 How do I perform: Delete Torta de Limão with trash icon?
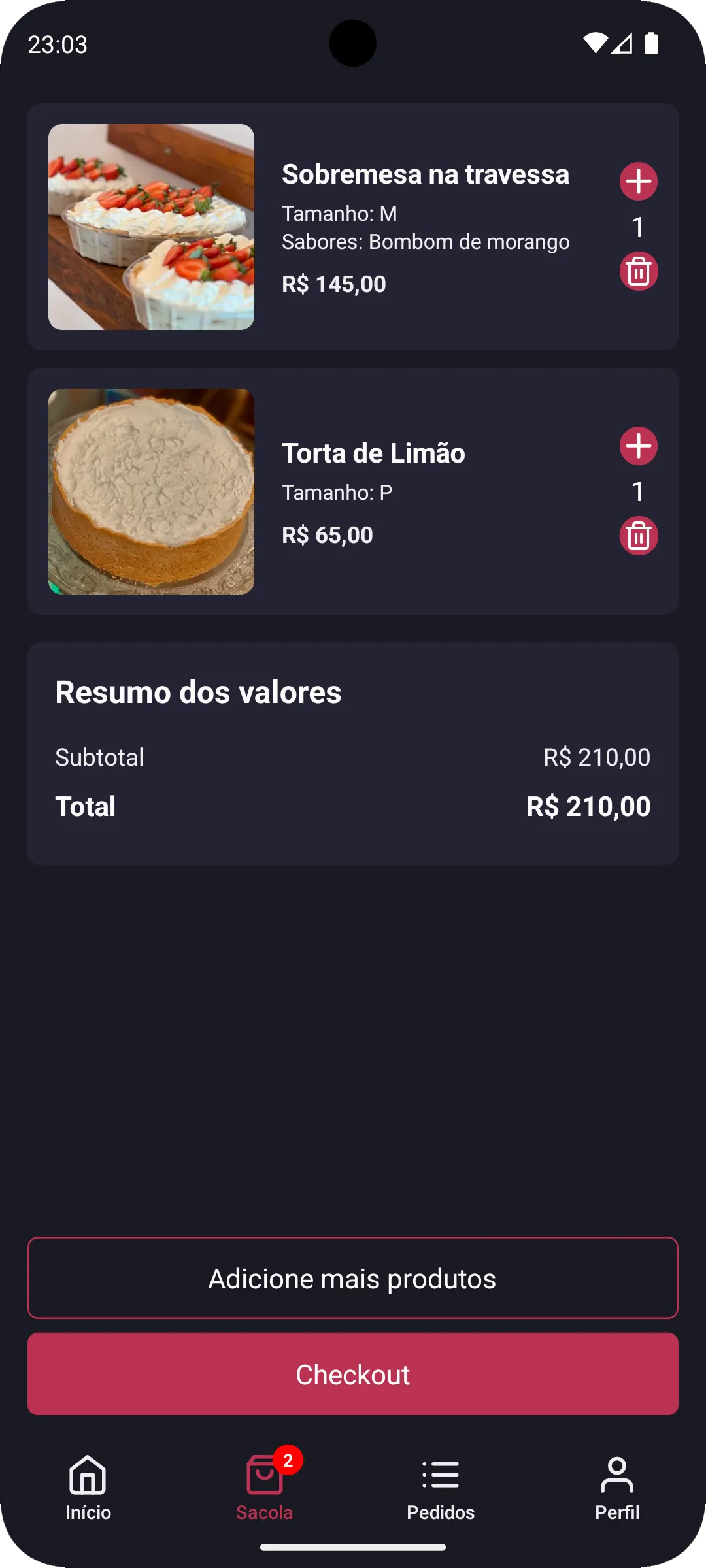[x=637, y=537]
